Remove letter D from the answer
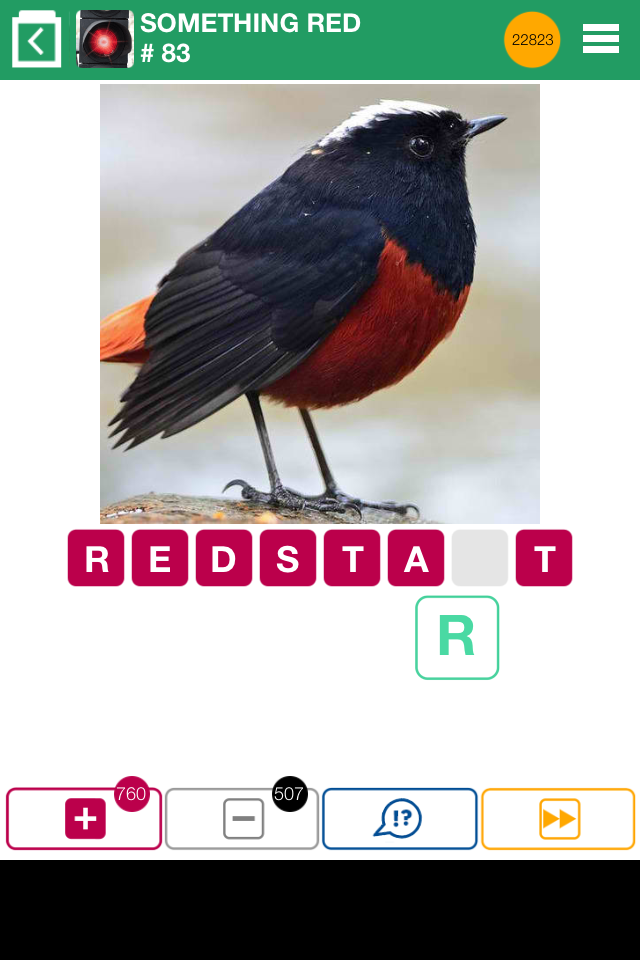 click(224, 558)
